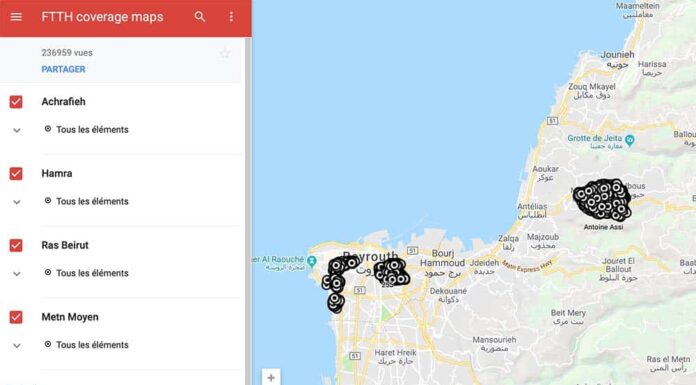Zoom in with the plus button
696x385 pixels.
click(271, 377)
